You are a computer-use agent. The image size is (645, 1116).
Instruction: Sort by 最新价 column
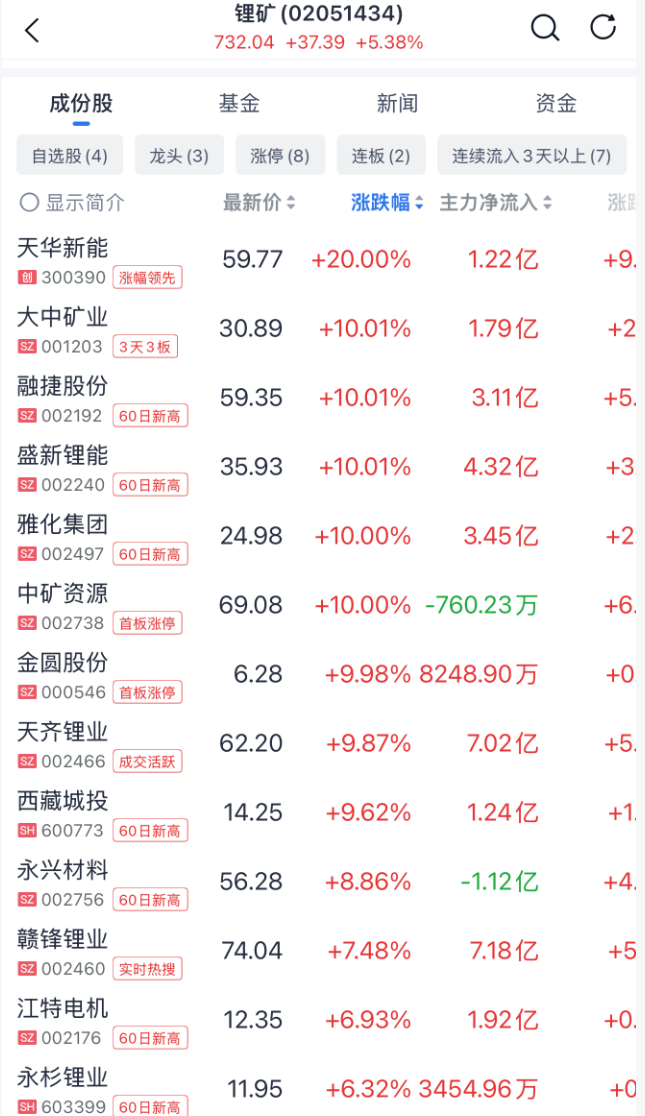tap(259, 203)
